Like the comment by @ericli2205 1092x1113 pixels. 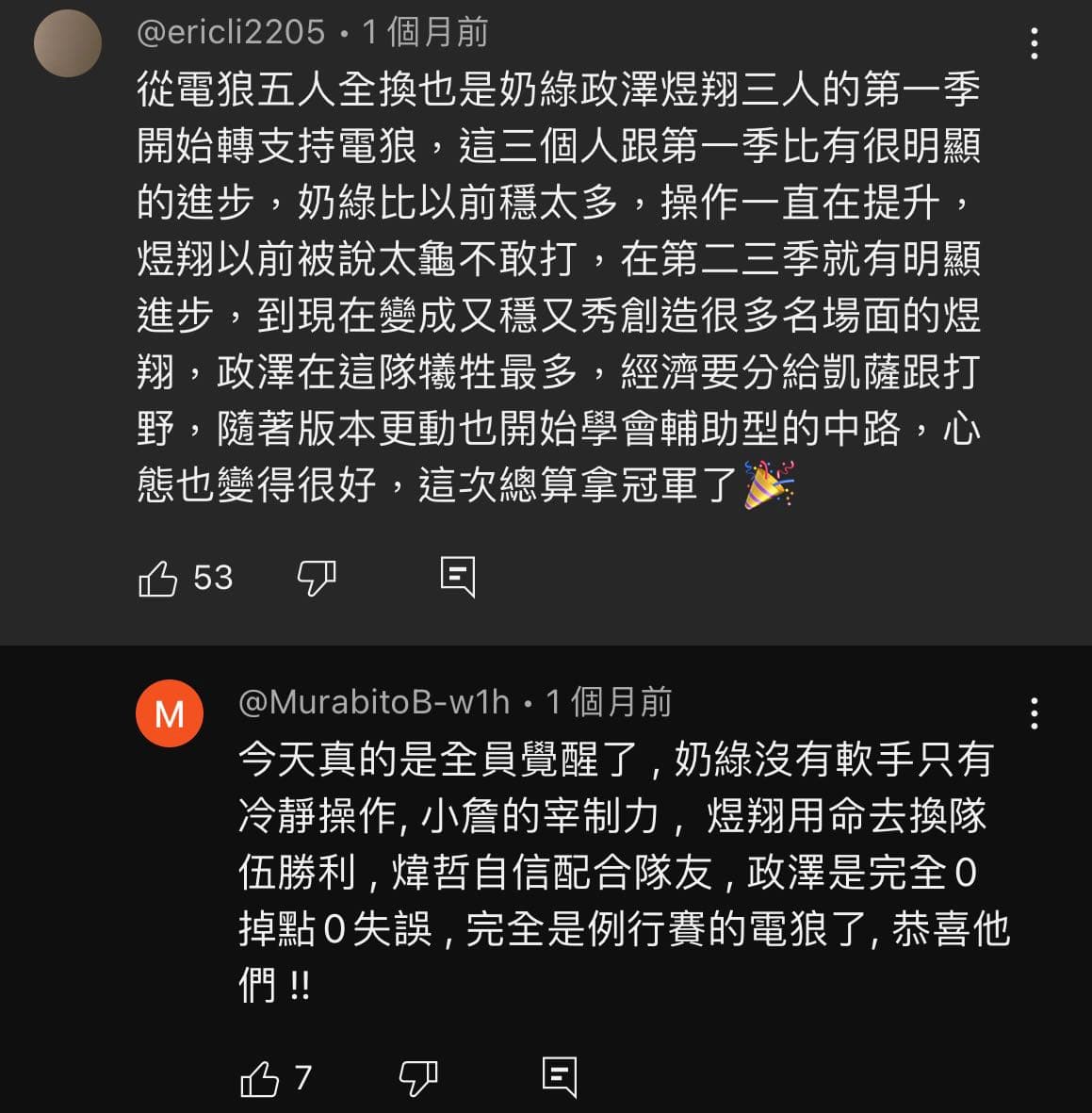pyautogui.click(x=158, y=578)
